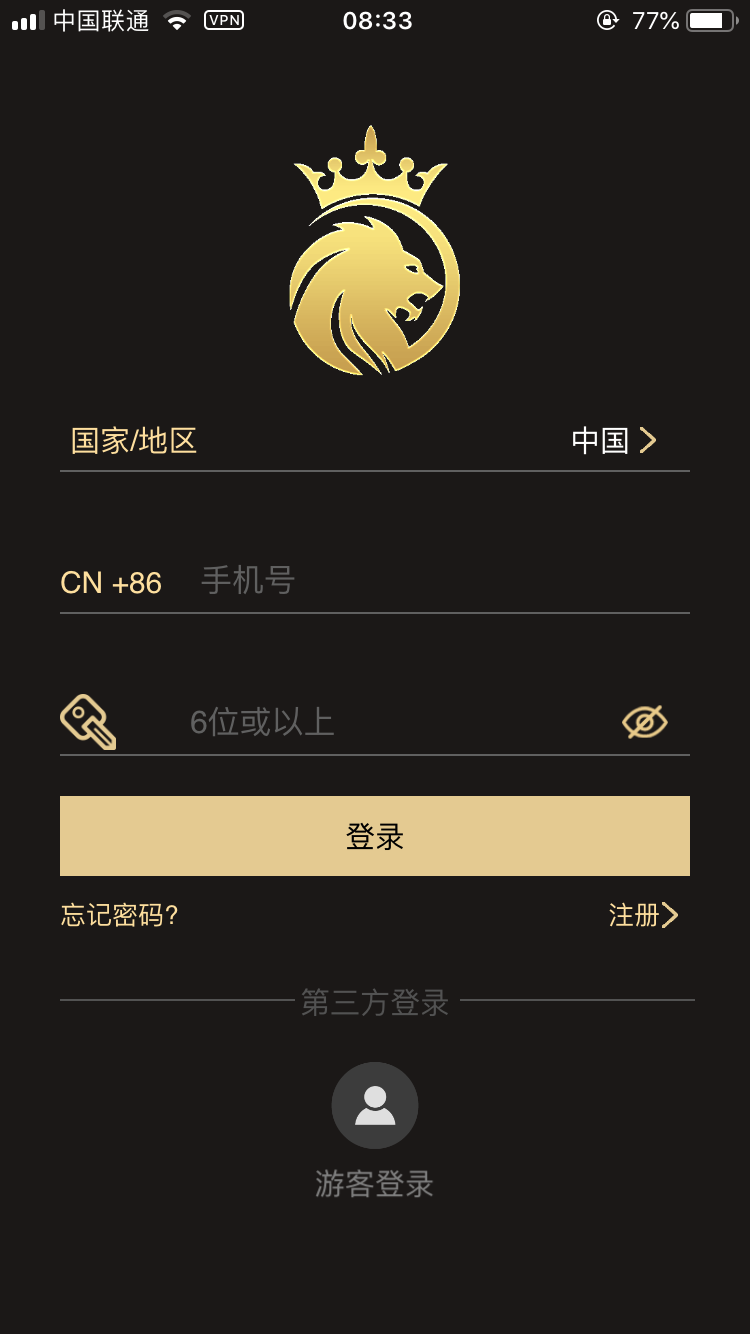Tap the 登录 login button
The width and height of the screenshot is (750, 1334).
pyautogui.click(x=374, y=836)
